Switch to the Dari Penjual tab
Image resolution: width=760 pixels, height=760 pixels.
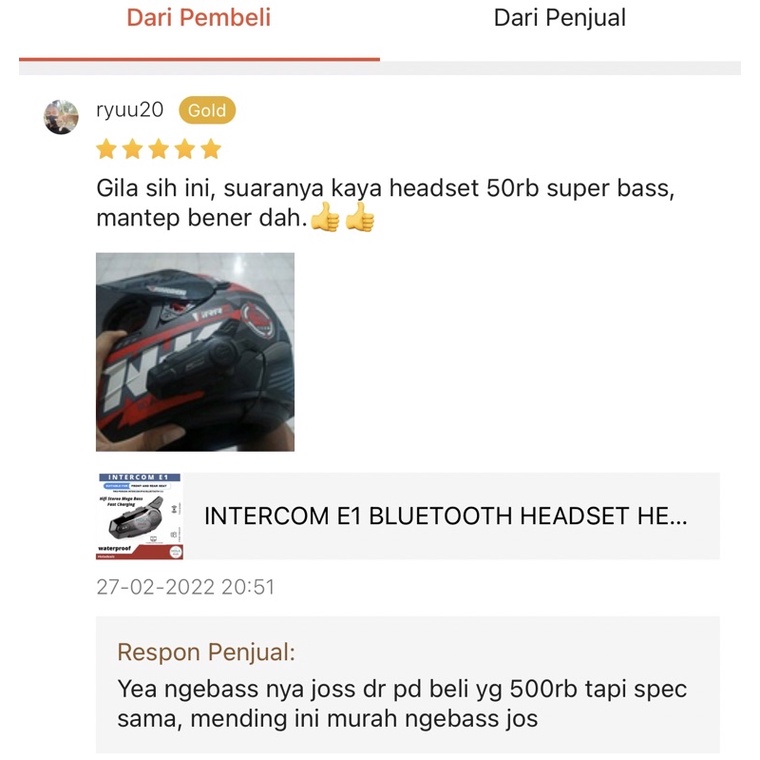click(x=559, y=18)
